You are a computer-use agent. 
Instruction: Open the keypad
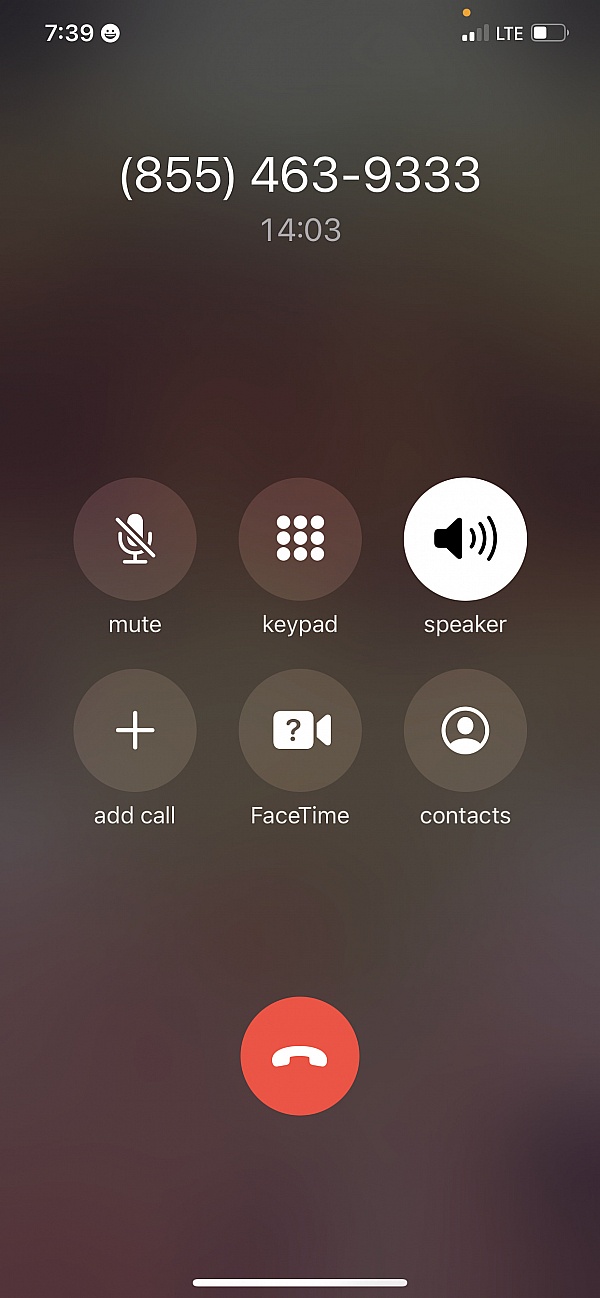coord(300,539)
